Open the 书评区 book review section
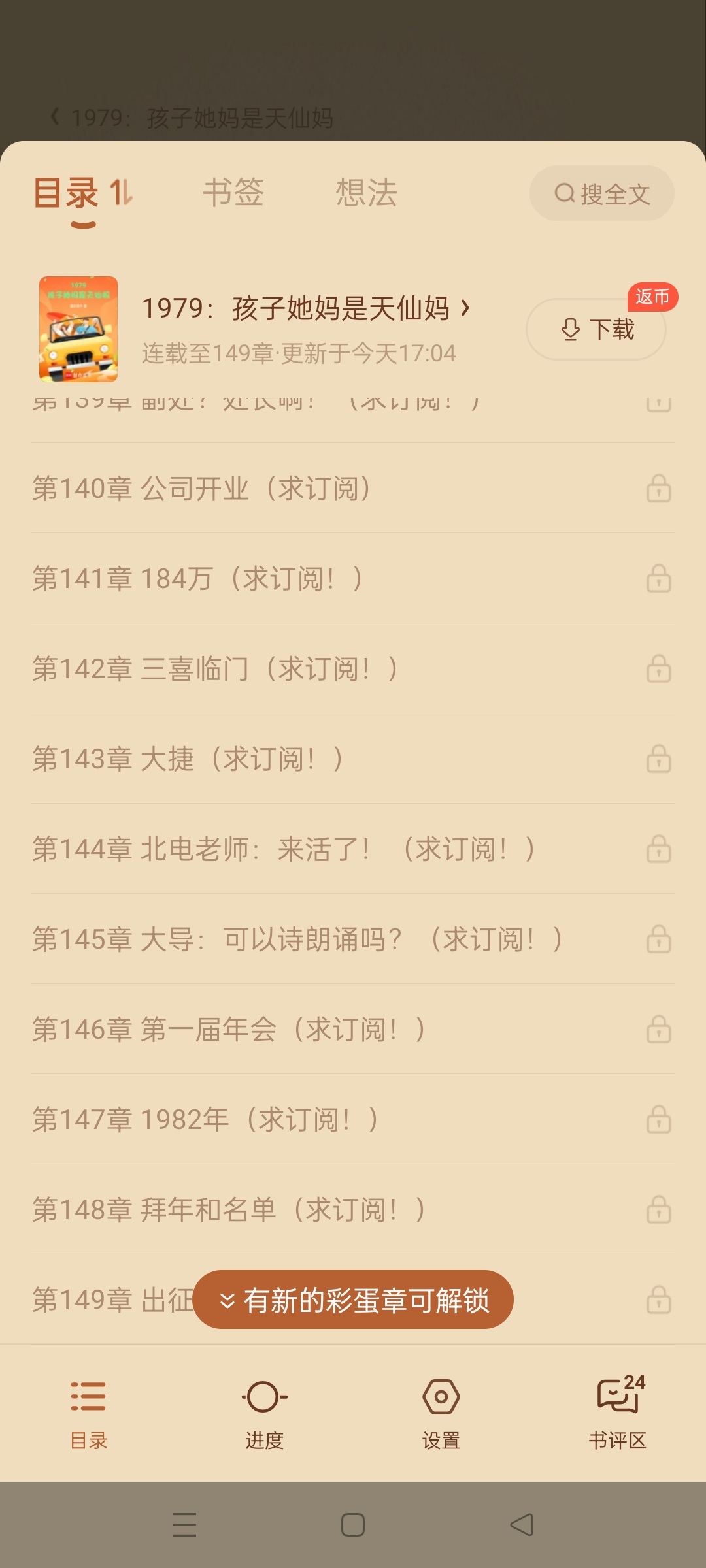Viewport: 706px width, 1568px height. [618, 1411]
